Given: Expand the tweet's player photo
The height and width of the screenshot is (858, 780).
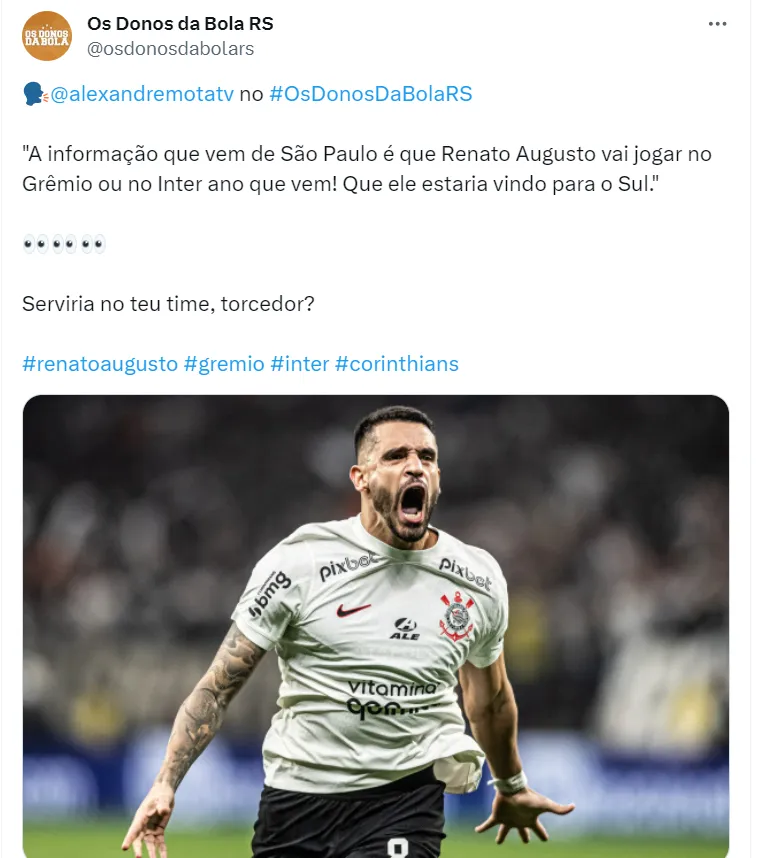Looking at the screenshot, I should 375,625.
